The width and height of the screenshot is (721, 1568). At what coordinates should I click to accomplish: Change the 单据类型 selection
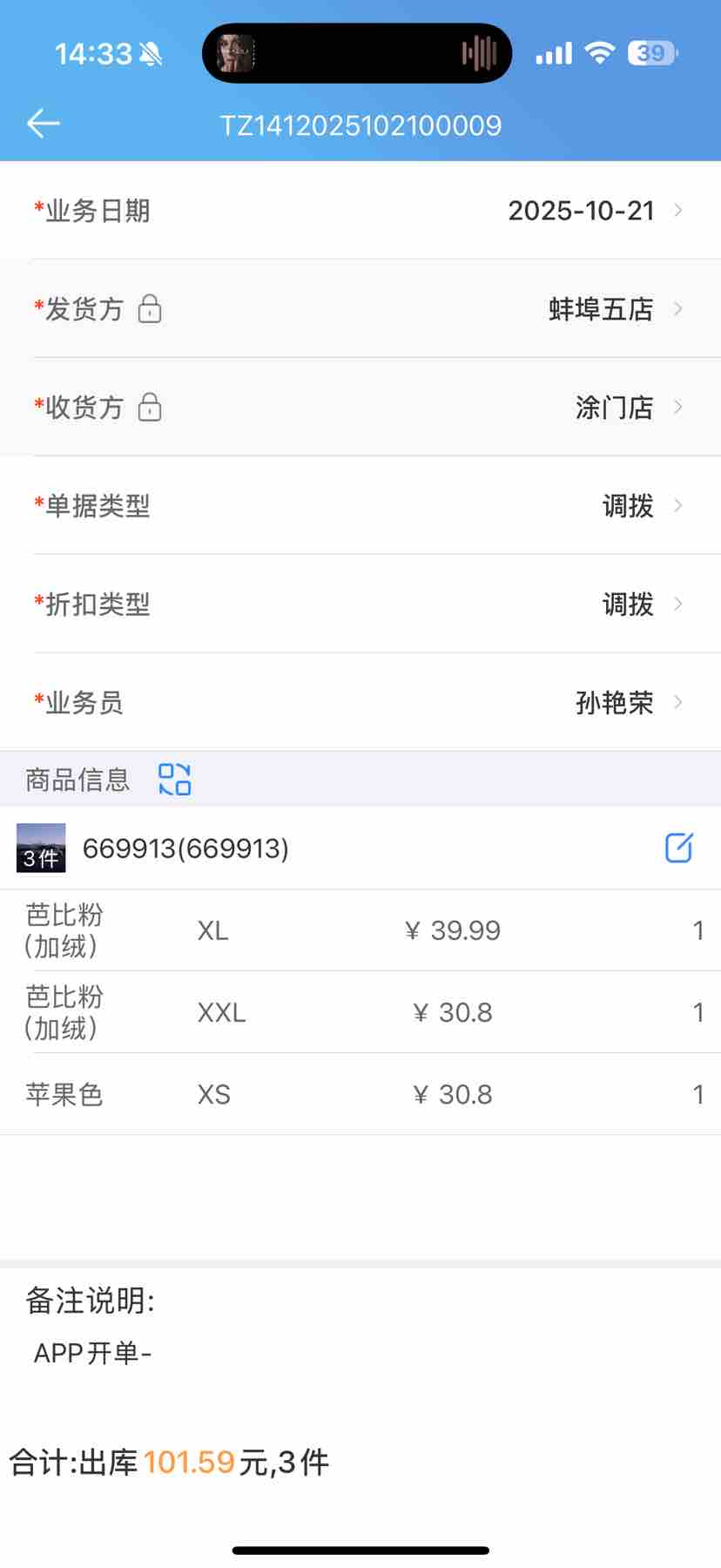click(x=627, y=506)
